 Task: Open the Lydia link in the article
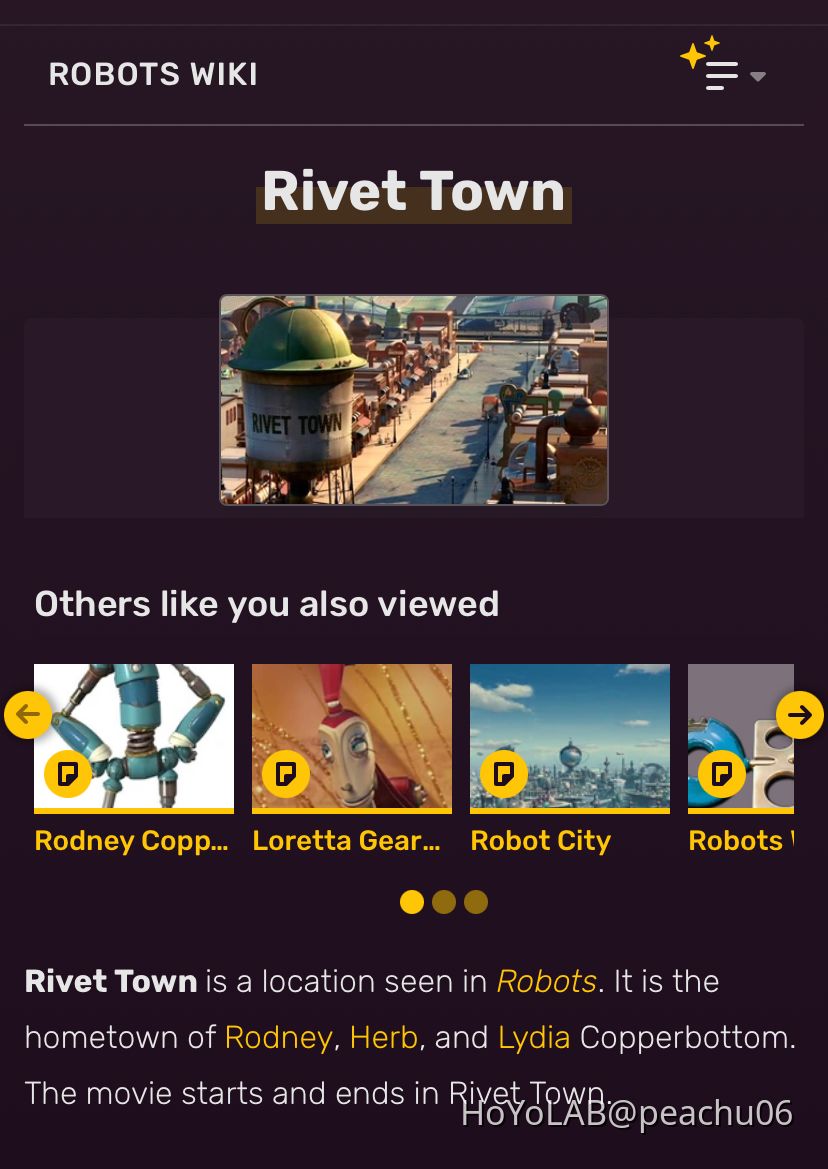[535, 1037]
